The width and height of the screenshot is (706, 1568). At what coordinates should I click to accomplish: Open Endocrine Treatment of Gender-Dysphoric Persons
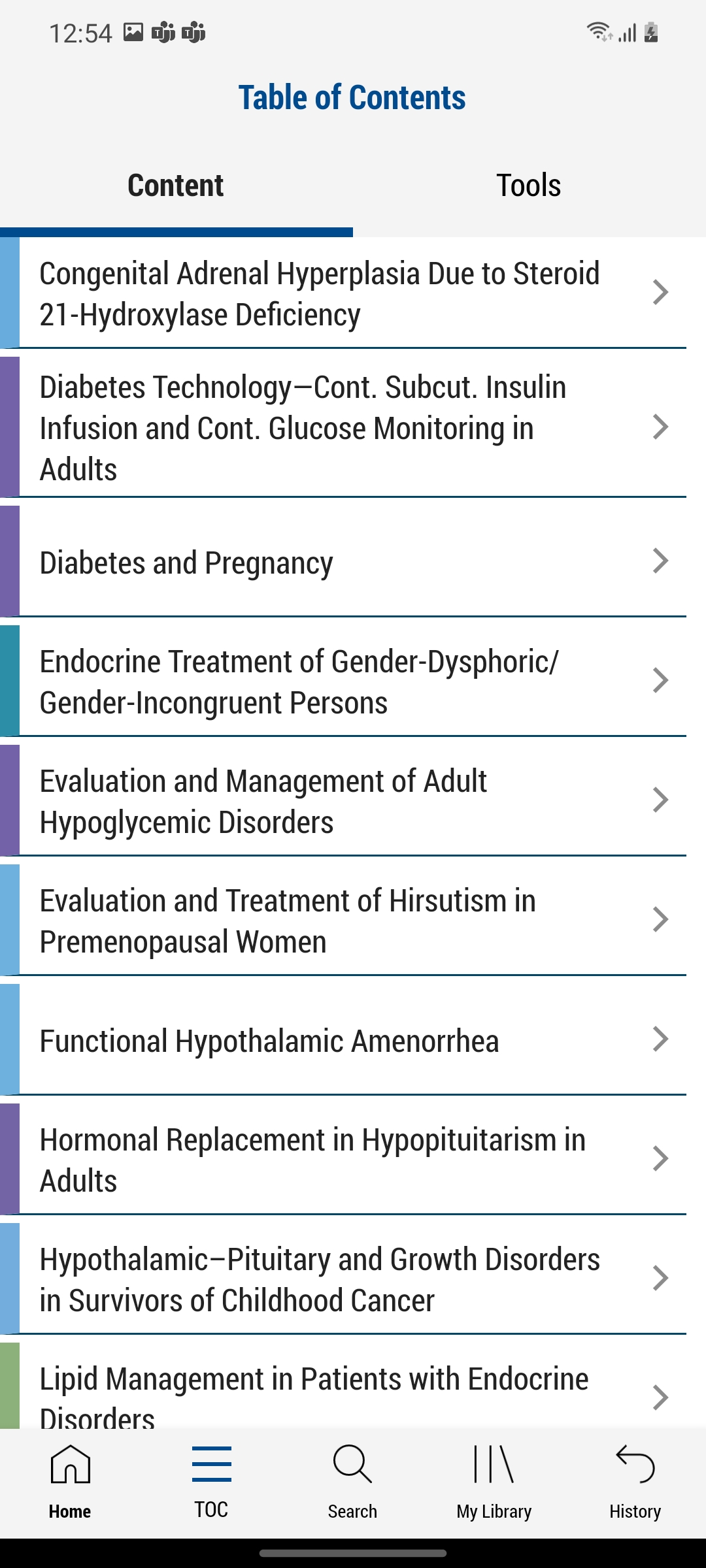(x=343, y=681)
